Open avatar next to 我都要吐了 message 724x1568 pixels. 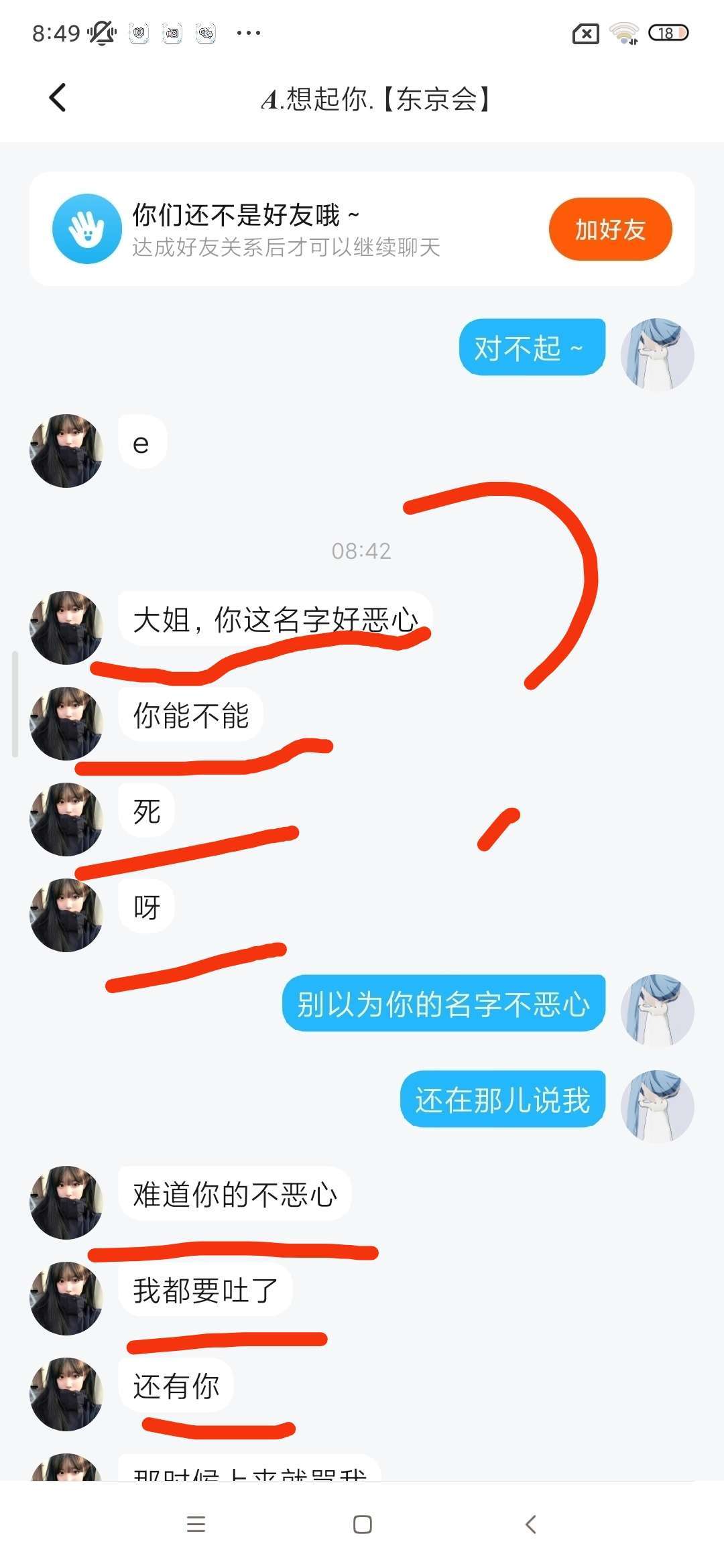tap(66, 1298)
